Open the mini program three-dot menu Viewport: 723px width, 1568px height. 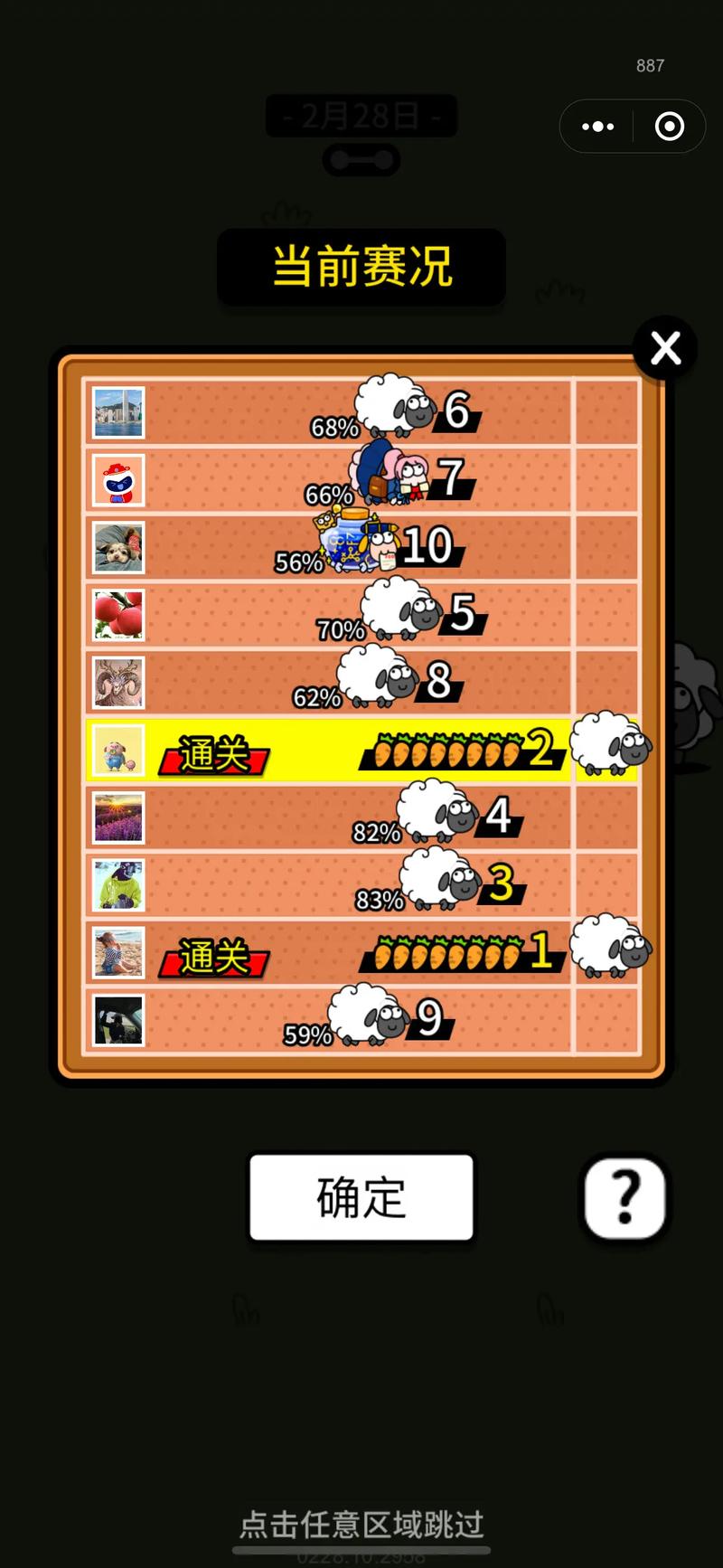[597, 127]
